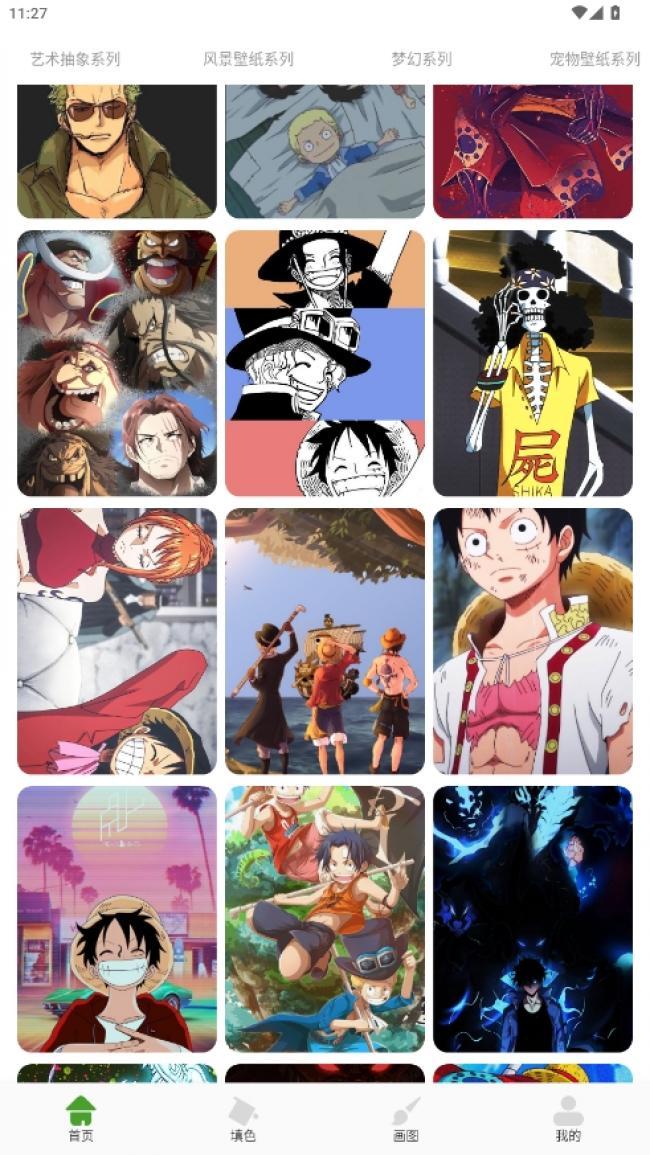650x1155 pixels.
Task: Open the 画图 drawing tab
Action: (405, 1118)
